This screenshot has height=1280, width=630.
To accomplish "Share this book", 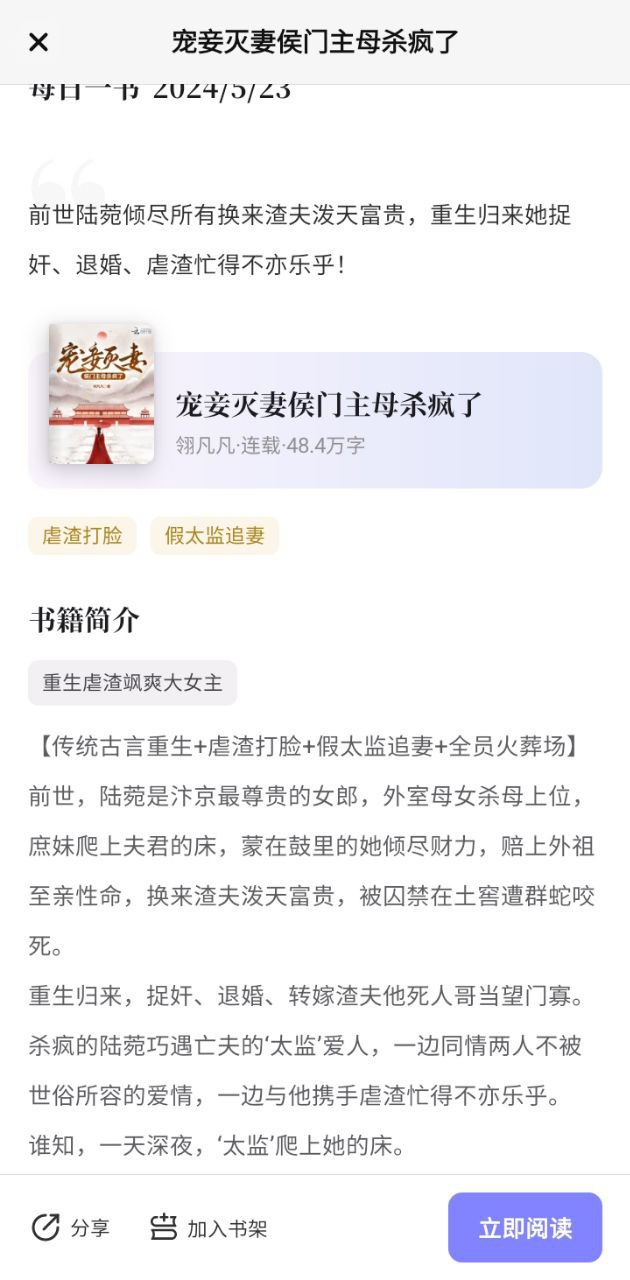I will point(71,1228).
